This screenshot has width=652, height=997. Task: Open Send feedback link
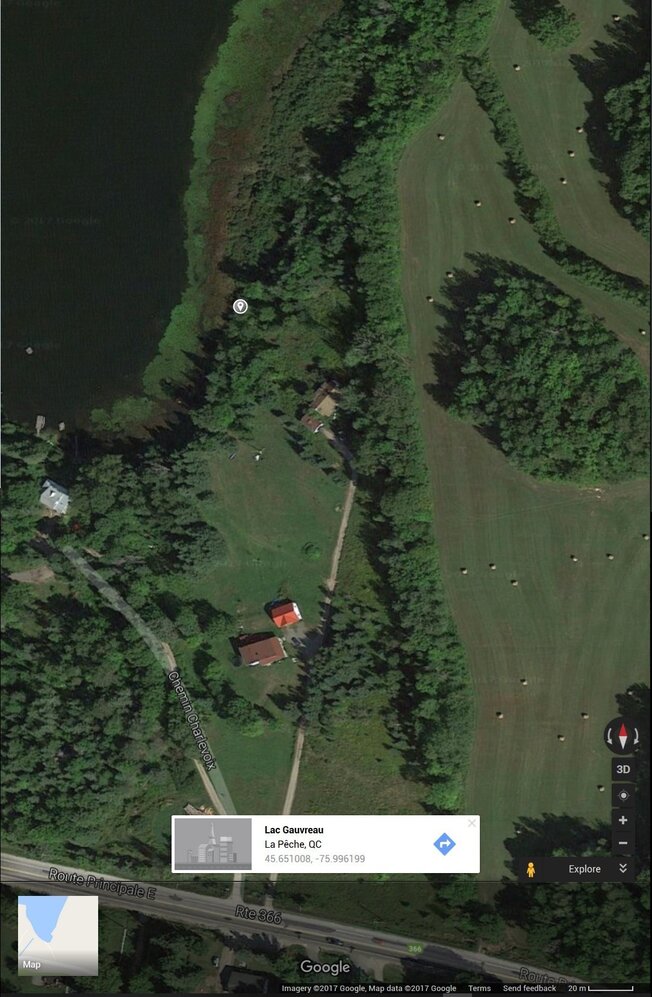pos(529,989)
